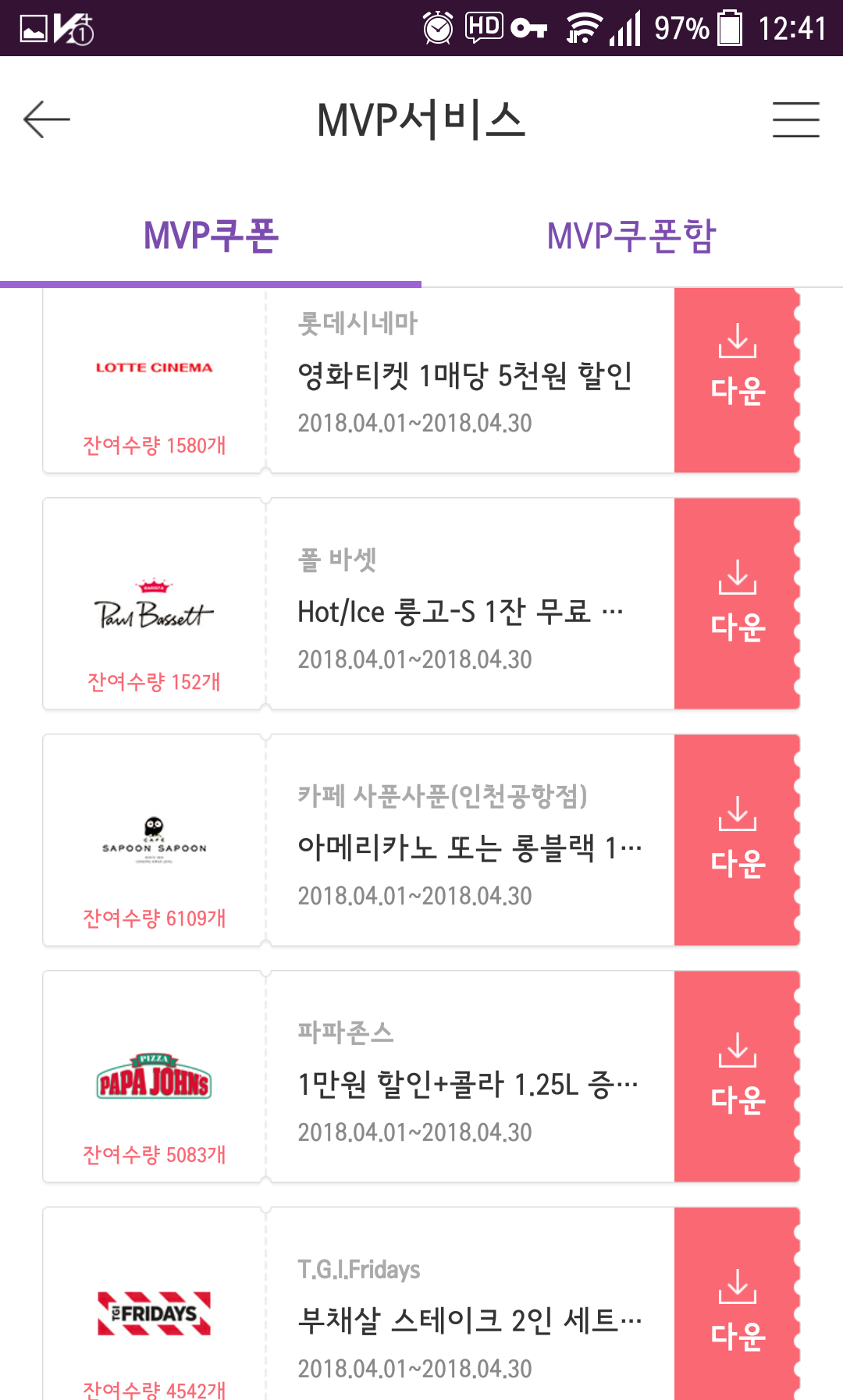
Task: Go back using the arrow icon
Action: pos(47,119)
